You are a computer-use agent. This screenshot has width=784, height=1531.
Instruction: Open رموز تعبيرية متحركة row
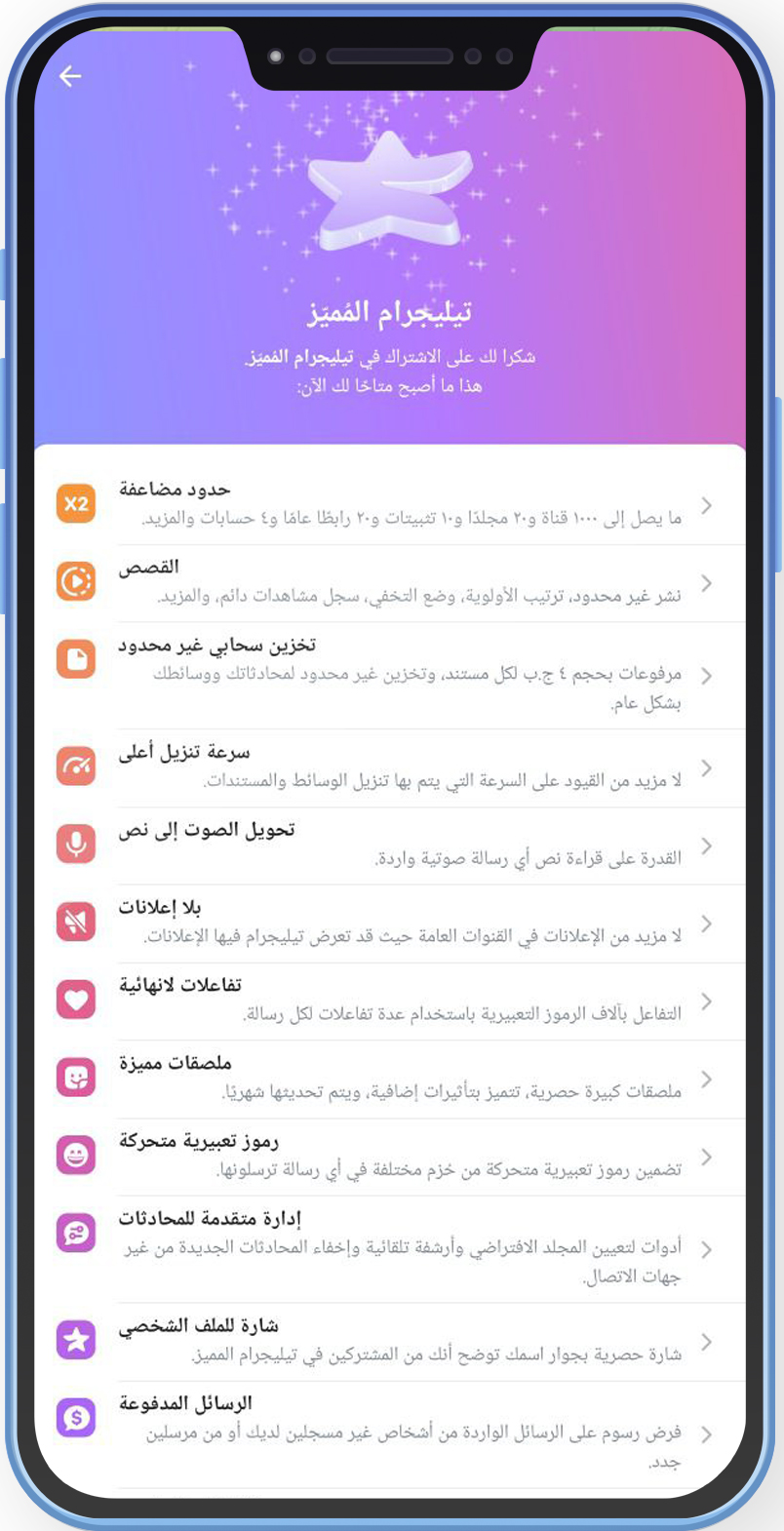390,1157
